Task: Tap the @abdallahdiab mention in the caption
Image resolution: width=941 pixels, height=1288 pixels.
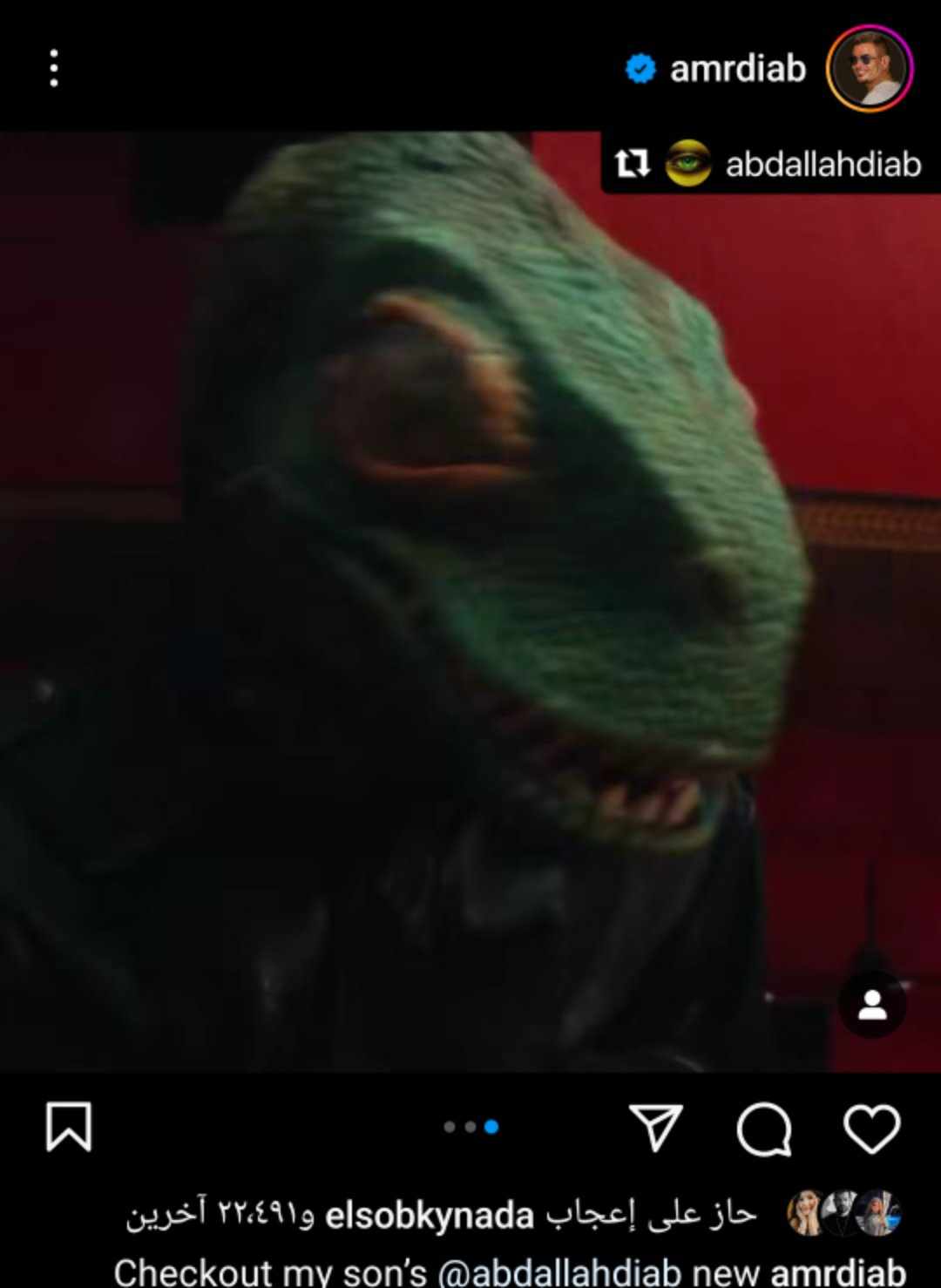Action: click(x=558, y=1272)
